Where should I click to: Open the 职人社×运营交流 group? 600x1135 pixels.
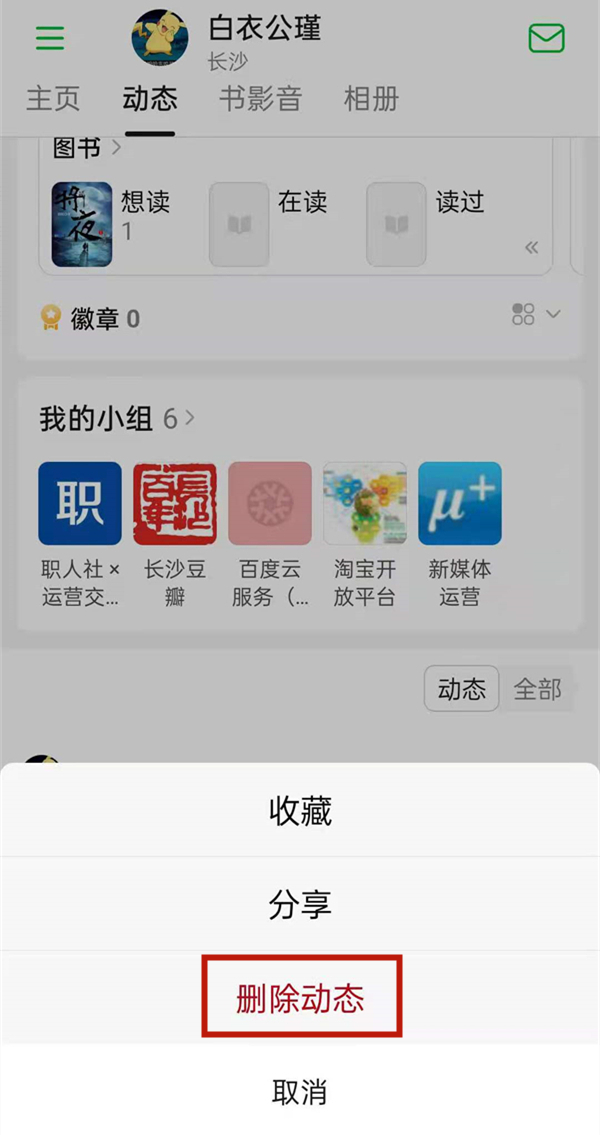80,535
